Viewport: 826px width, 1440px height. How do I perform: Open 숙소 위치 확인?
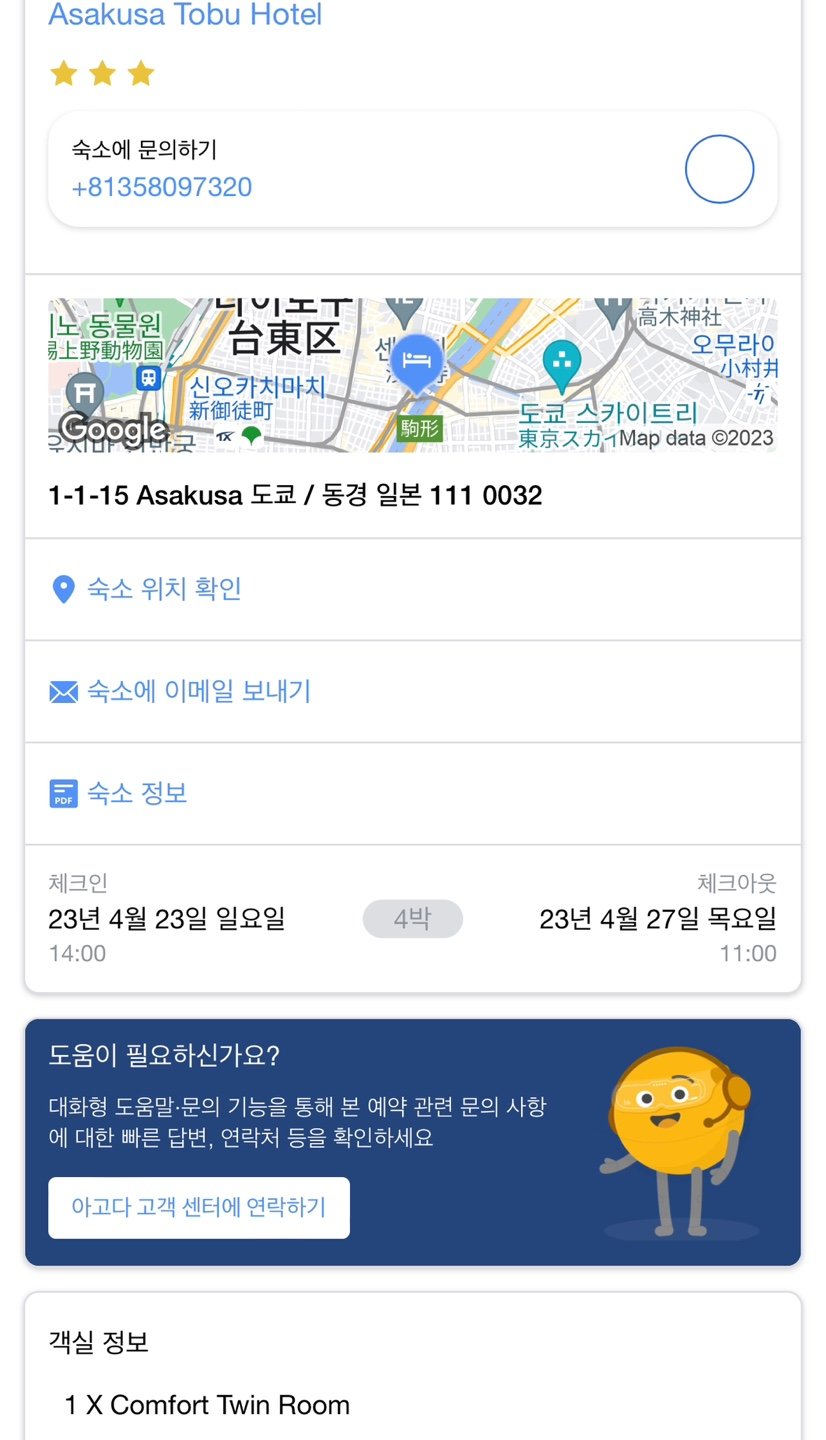coord(164,589)
